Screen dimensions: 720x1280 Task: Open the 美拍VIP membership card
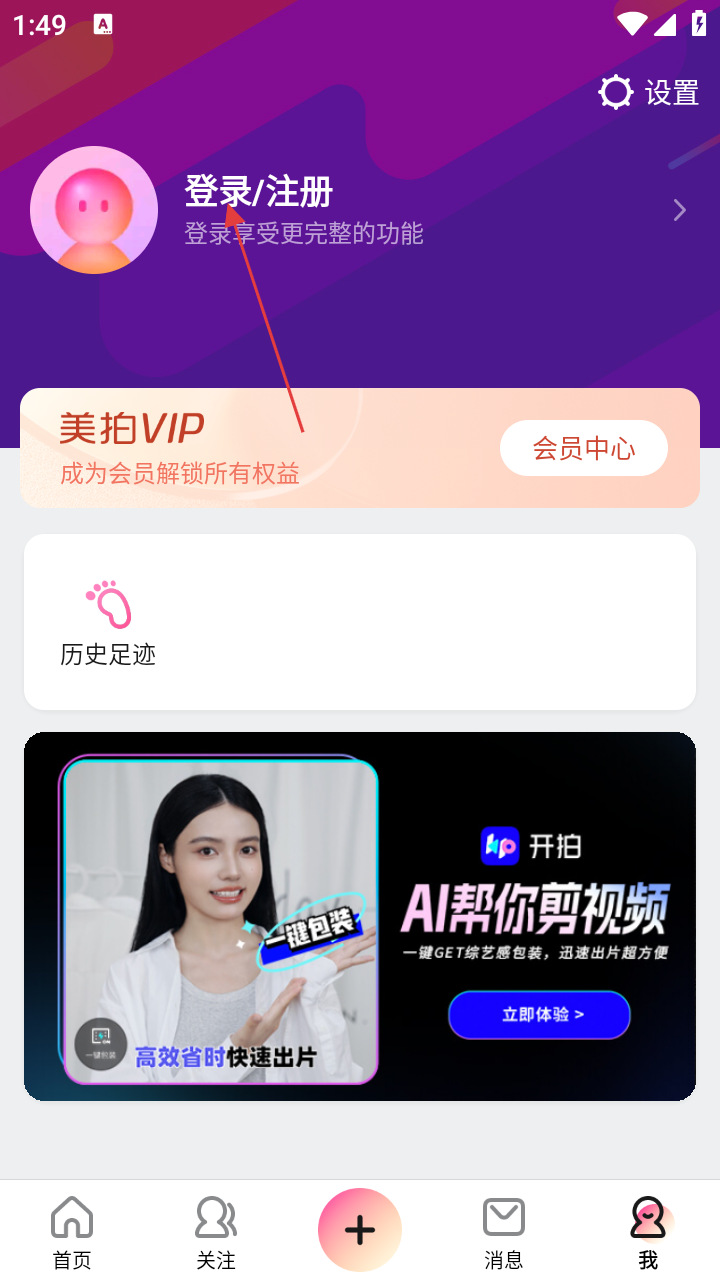[x=250, y=448]
